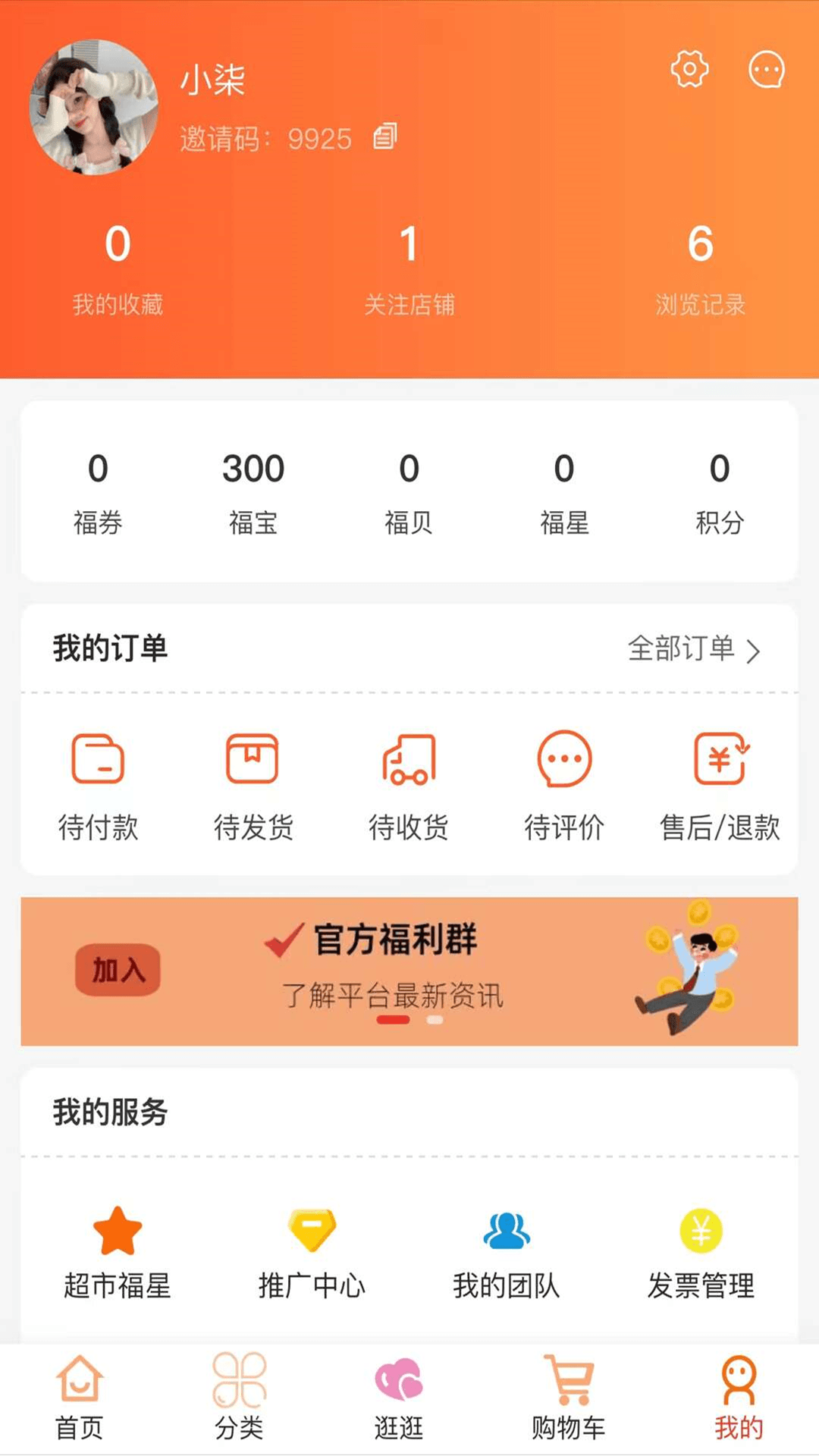
Task: Copy the invitation code 9925
Action: pyautogui.click(x=384, y=136)
